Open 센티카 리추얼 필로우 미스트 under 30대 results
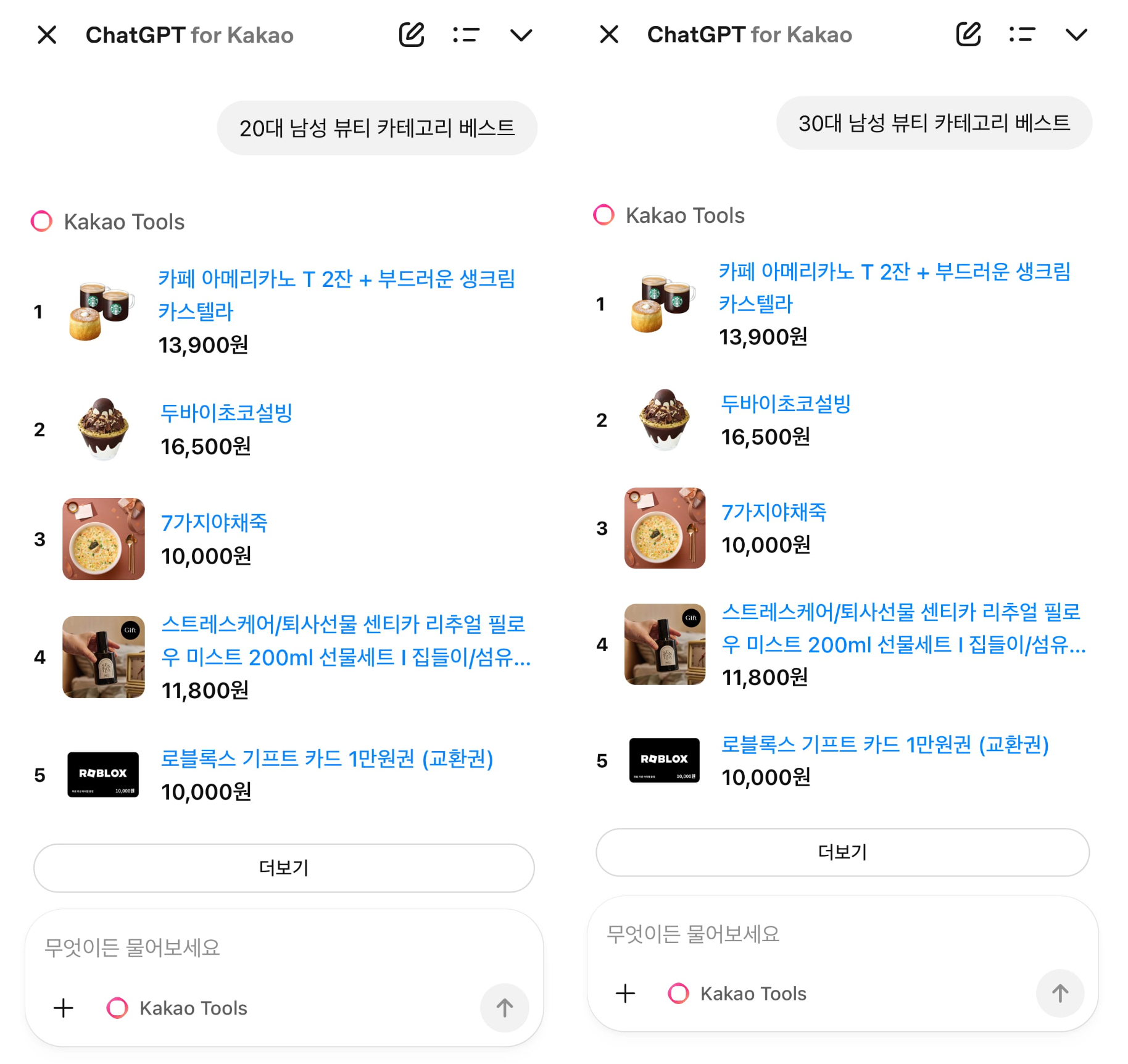Screen dimensions: 1128x1064 tap(902, 628)
